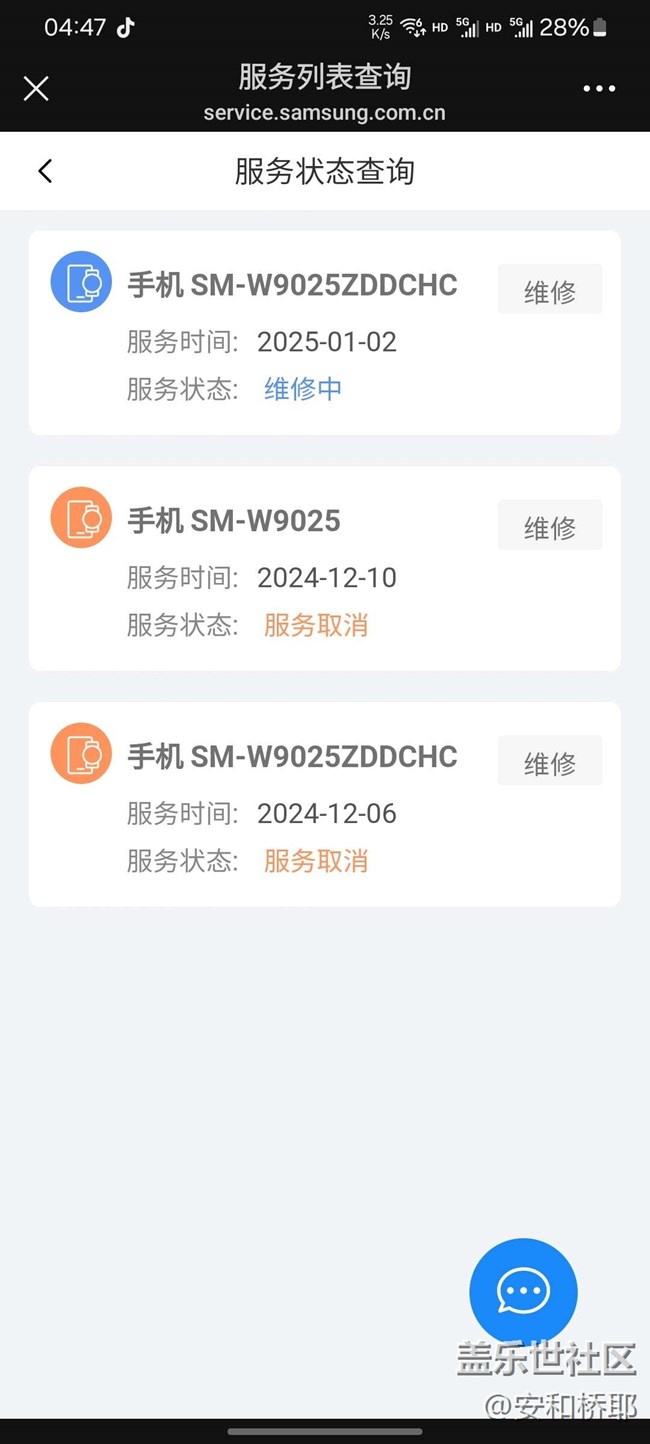The height and width of the screenshot is (1444, 650).
Task: Tap 维修 button on the 2025-01-02 record
Action: [550, 290]
